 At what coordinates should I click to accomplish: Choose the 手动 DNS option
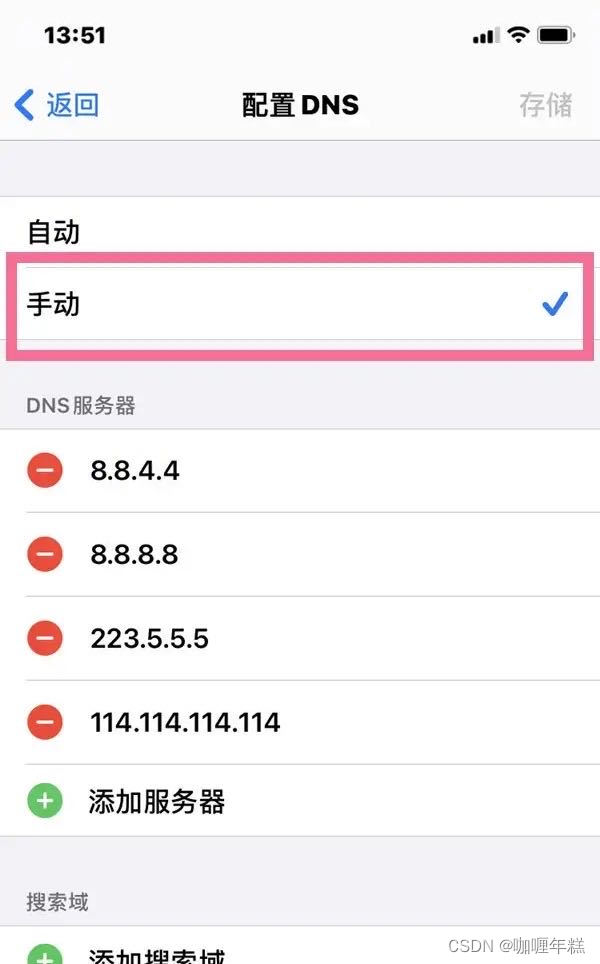(54, 304)
